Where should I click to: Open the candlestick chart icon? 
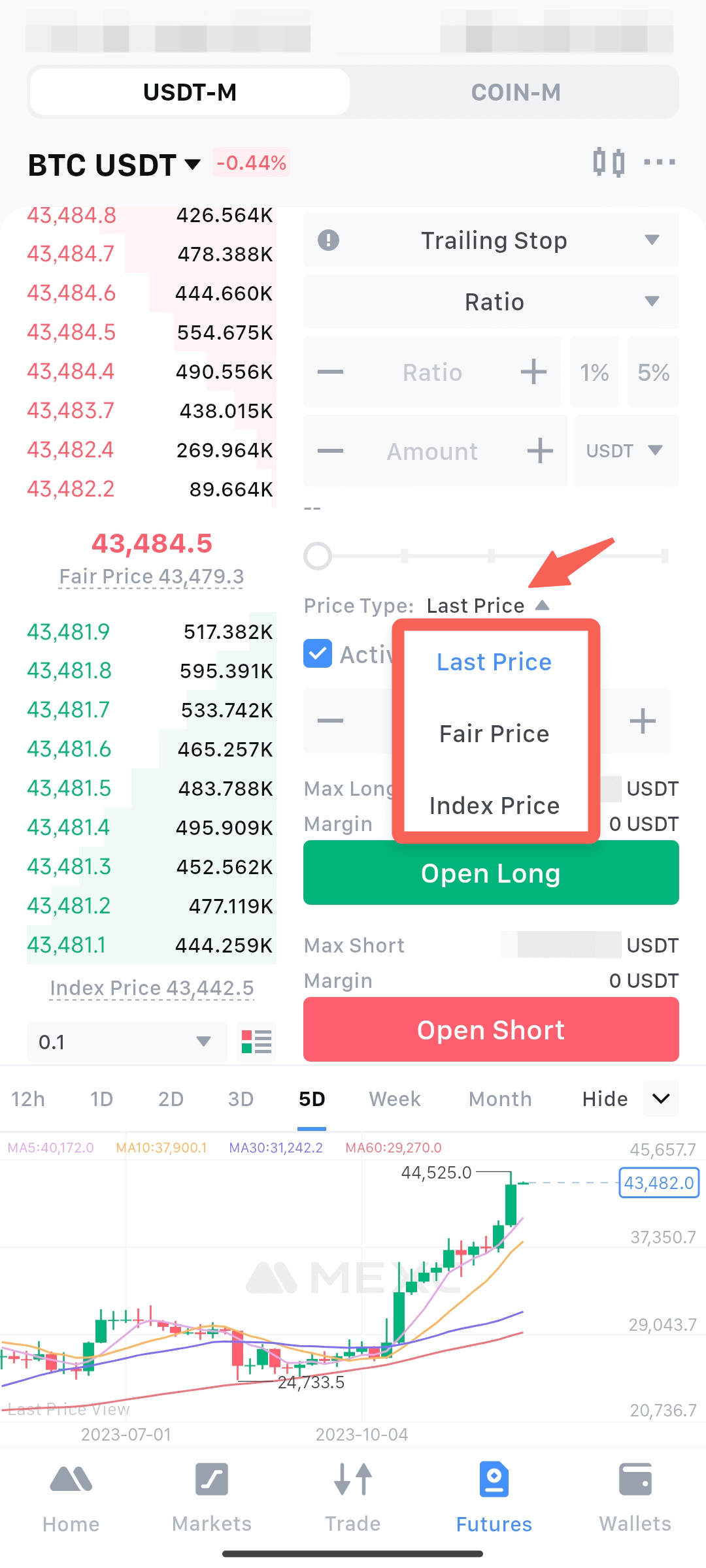pyautogui.click(x=609, y=162)
